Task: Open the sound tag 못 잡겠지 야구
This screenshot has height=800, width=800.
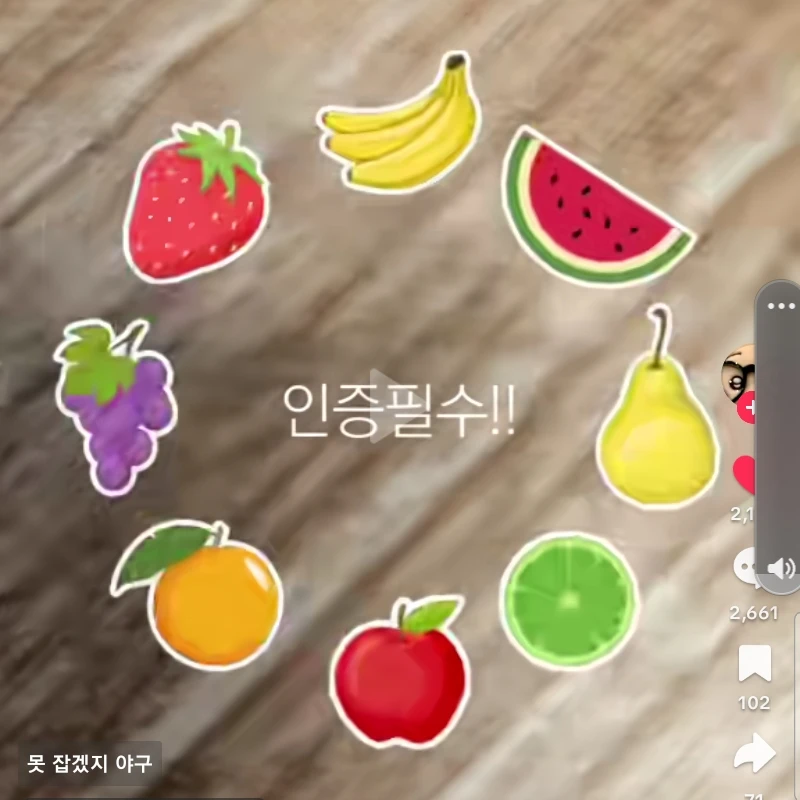Action: coord(90,764)
